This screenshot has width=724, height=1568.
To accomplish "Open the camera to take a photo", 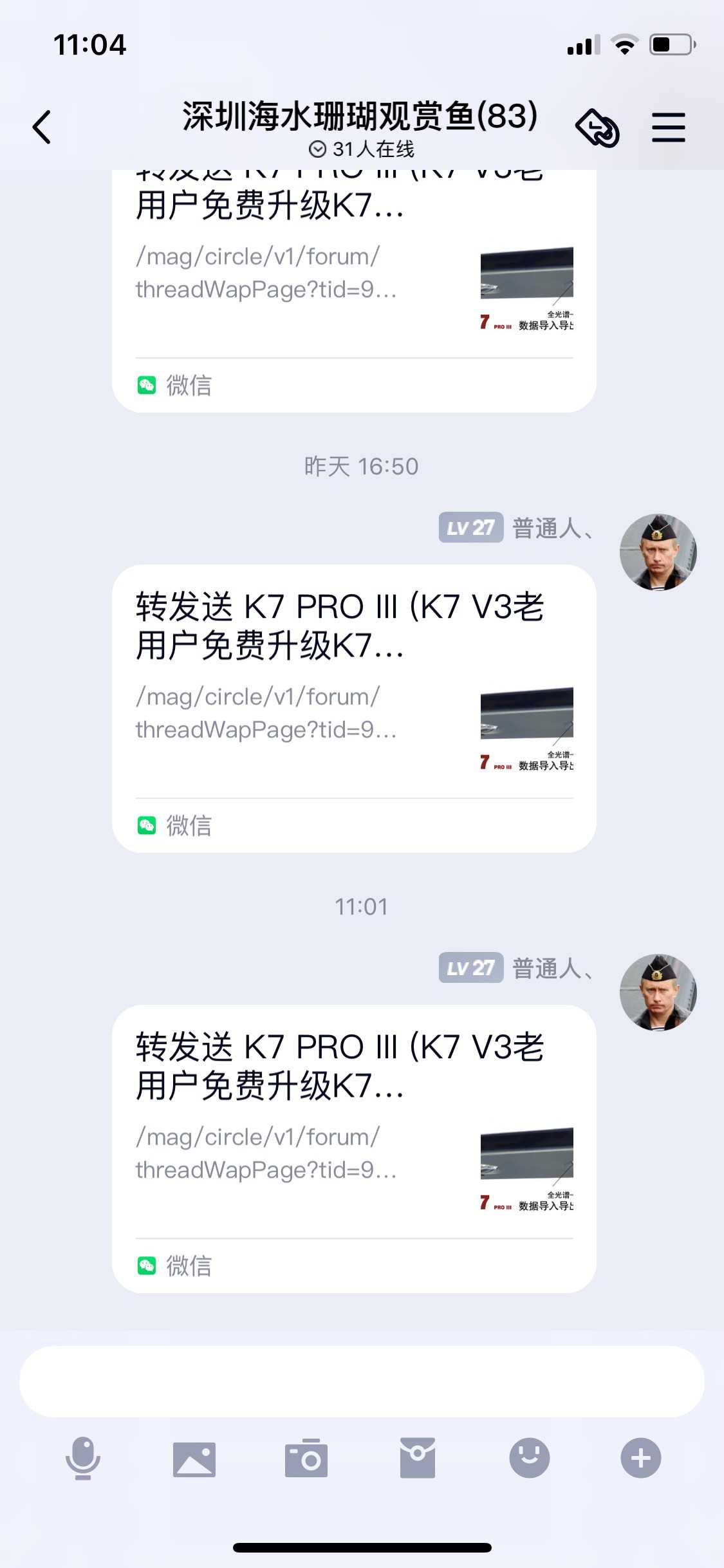I will [306, 1459].
